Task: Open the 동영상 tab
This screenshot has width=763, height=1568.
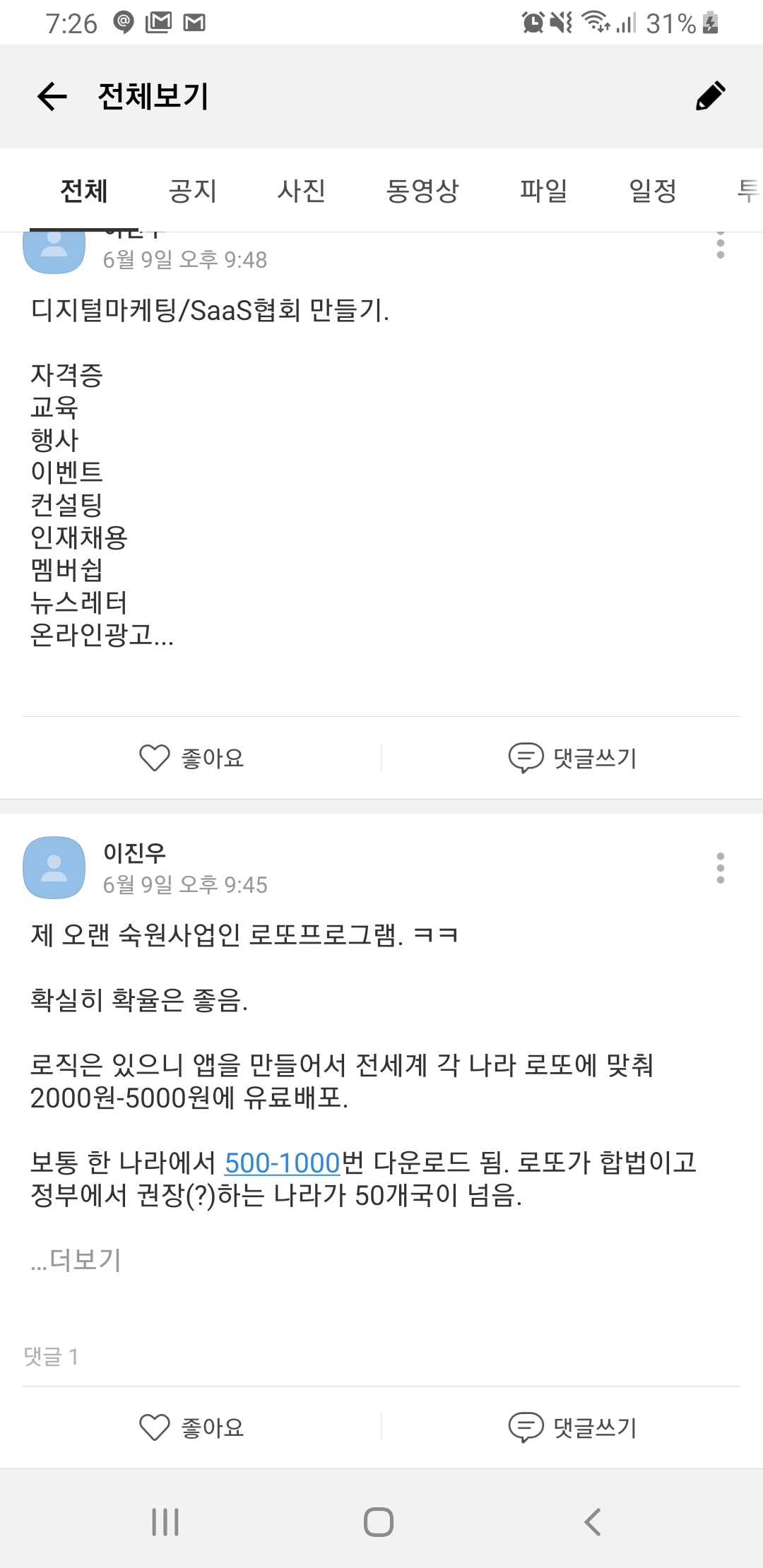Action: [x=422, y=191]
